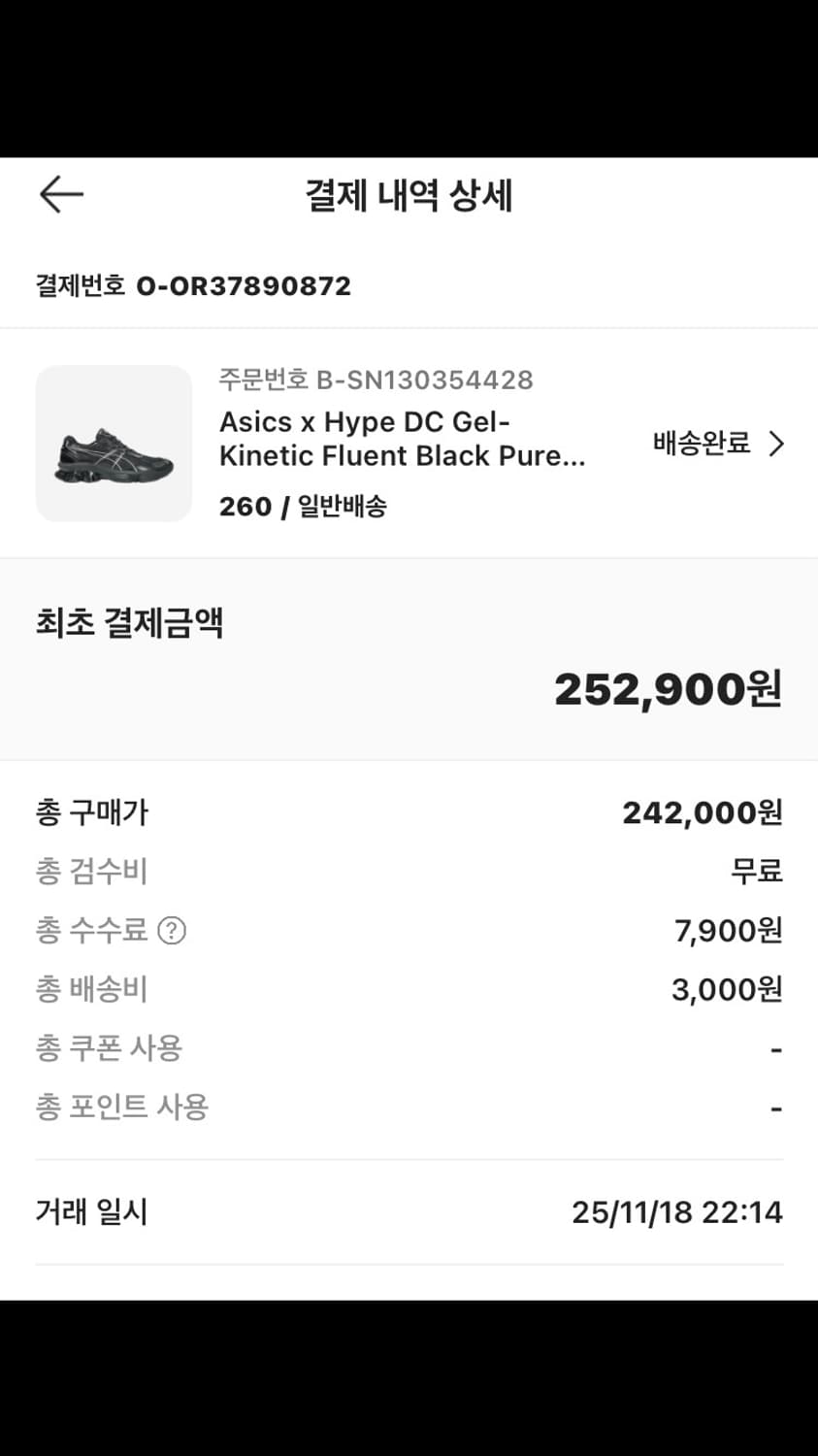
Task: Click the back arrow to return
Action: tap(60, 193)
